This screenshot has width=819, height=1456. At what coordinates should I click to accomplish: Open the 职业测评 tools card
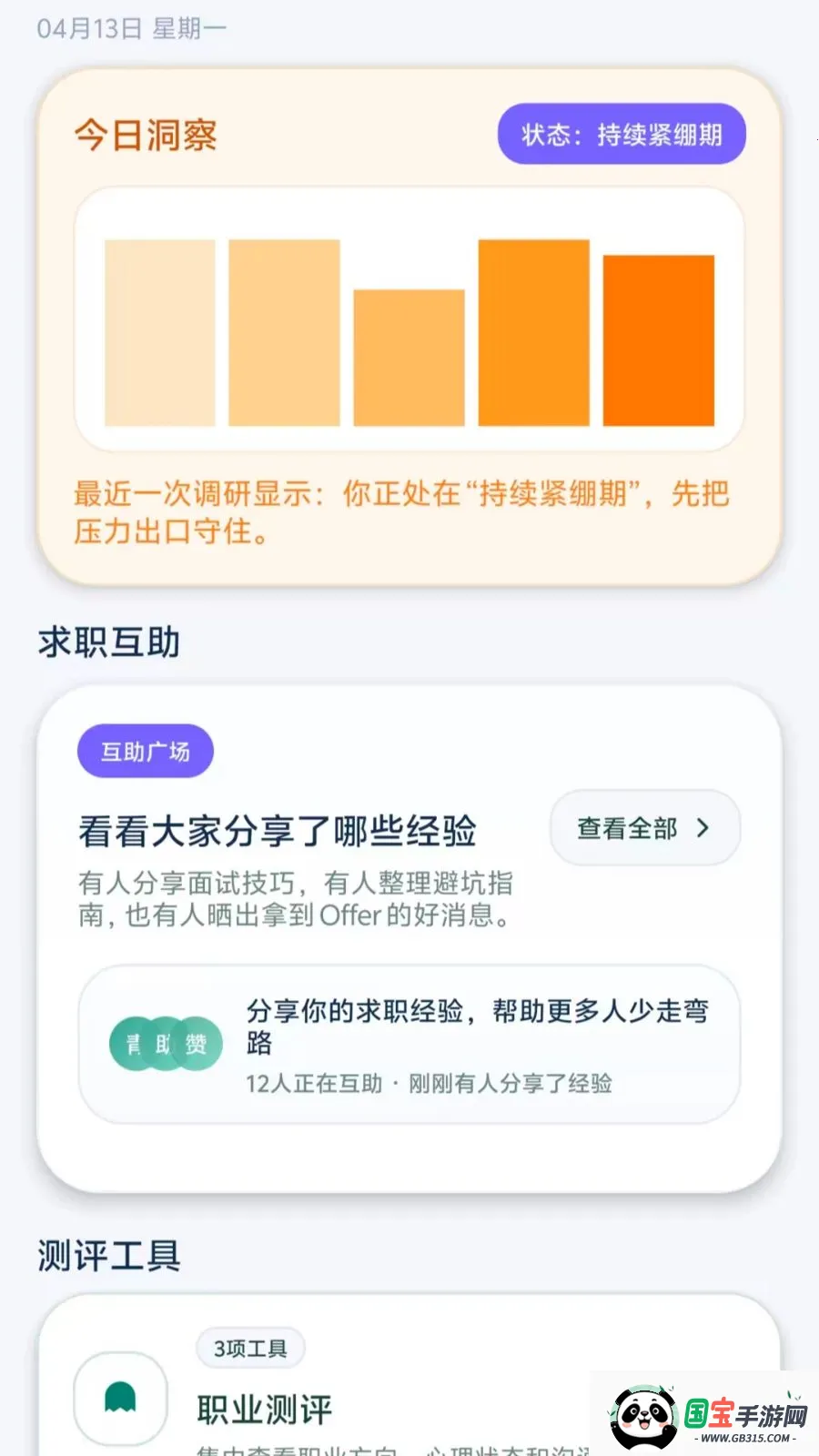(364, 1392)
